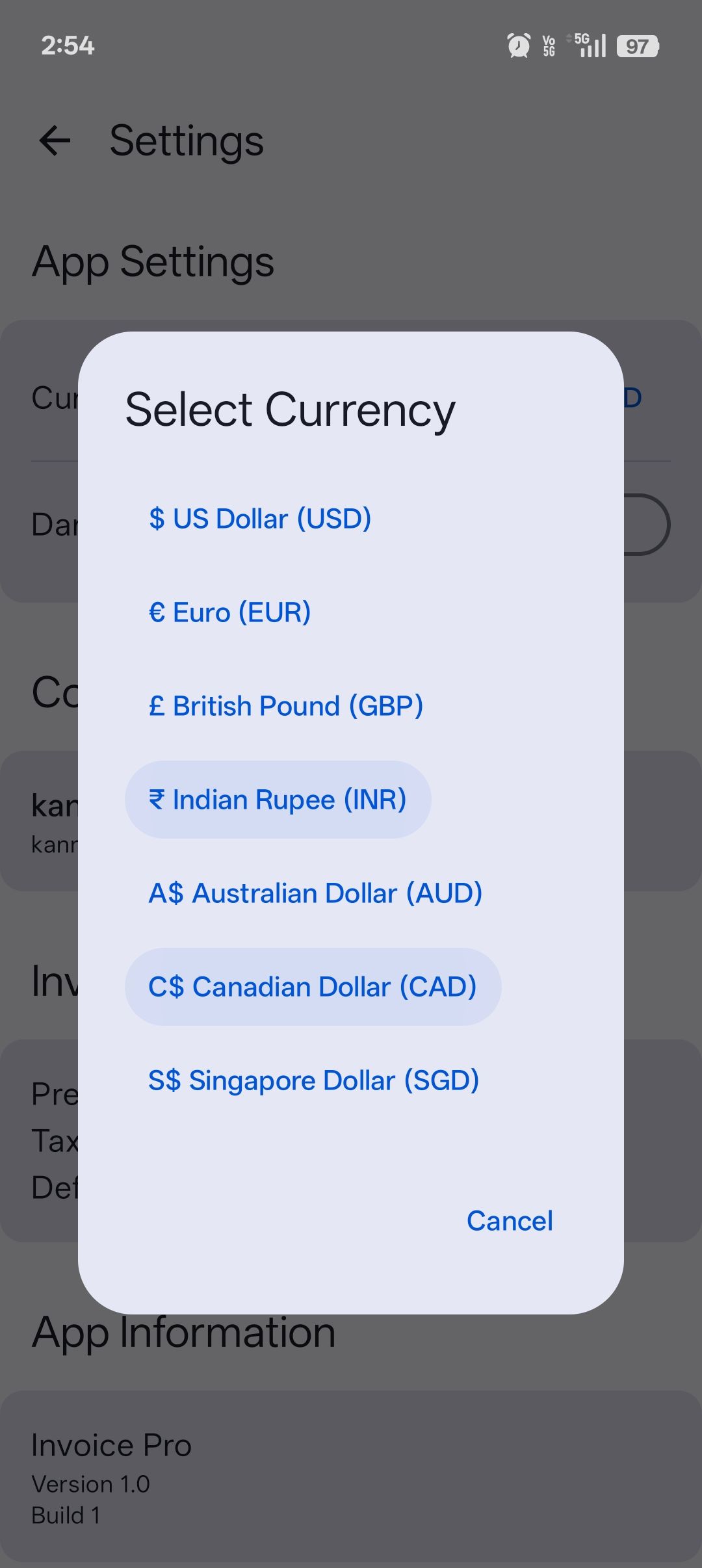
Task: Cancel the currency selection dialog
Action: click(510, 1221)
